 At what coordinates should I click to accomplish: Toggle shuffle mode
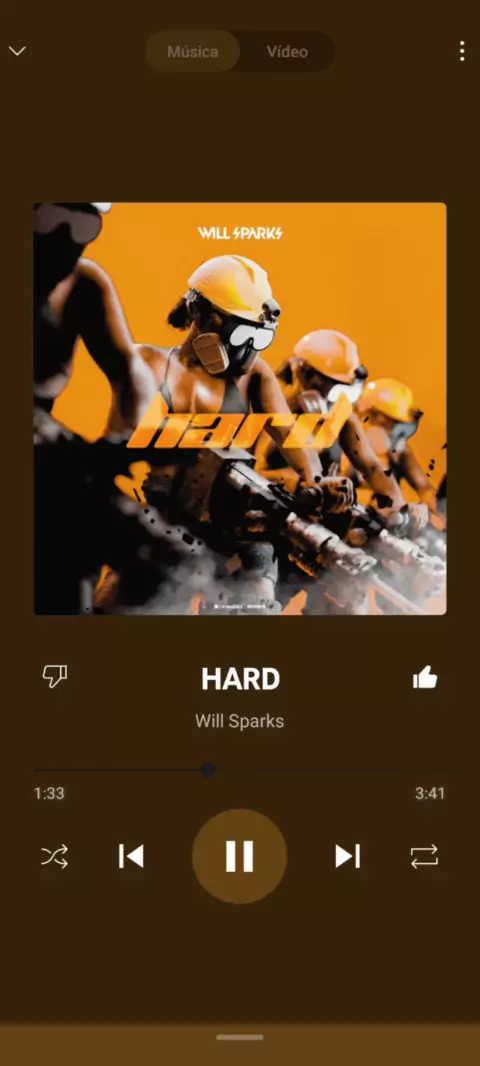coord(54,856)
